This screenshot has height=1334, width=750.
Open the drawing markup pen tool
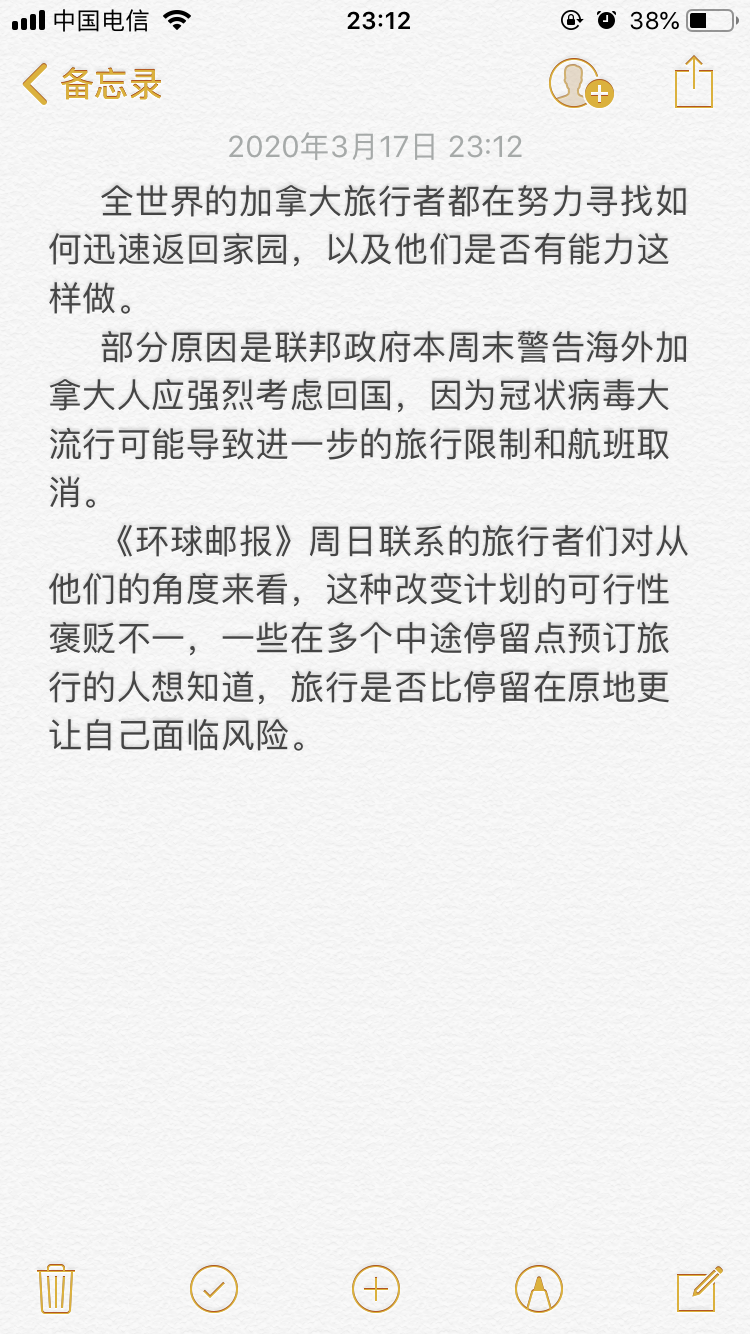[538, 1288]
